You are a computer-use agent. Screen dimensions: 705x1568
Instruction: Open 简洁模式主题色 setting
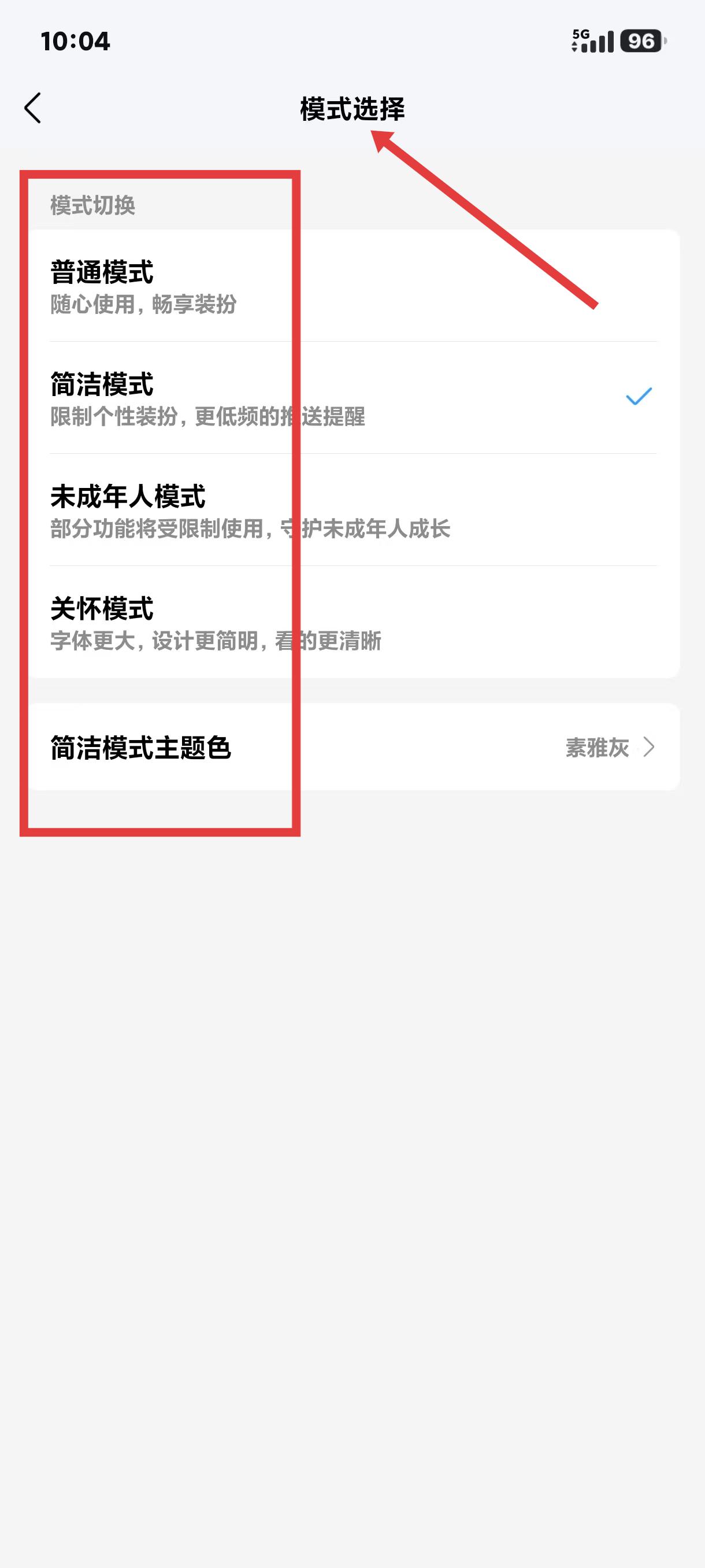[354, 747]
